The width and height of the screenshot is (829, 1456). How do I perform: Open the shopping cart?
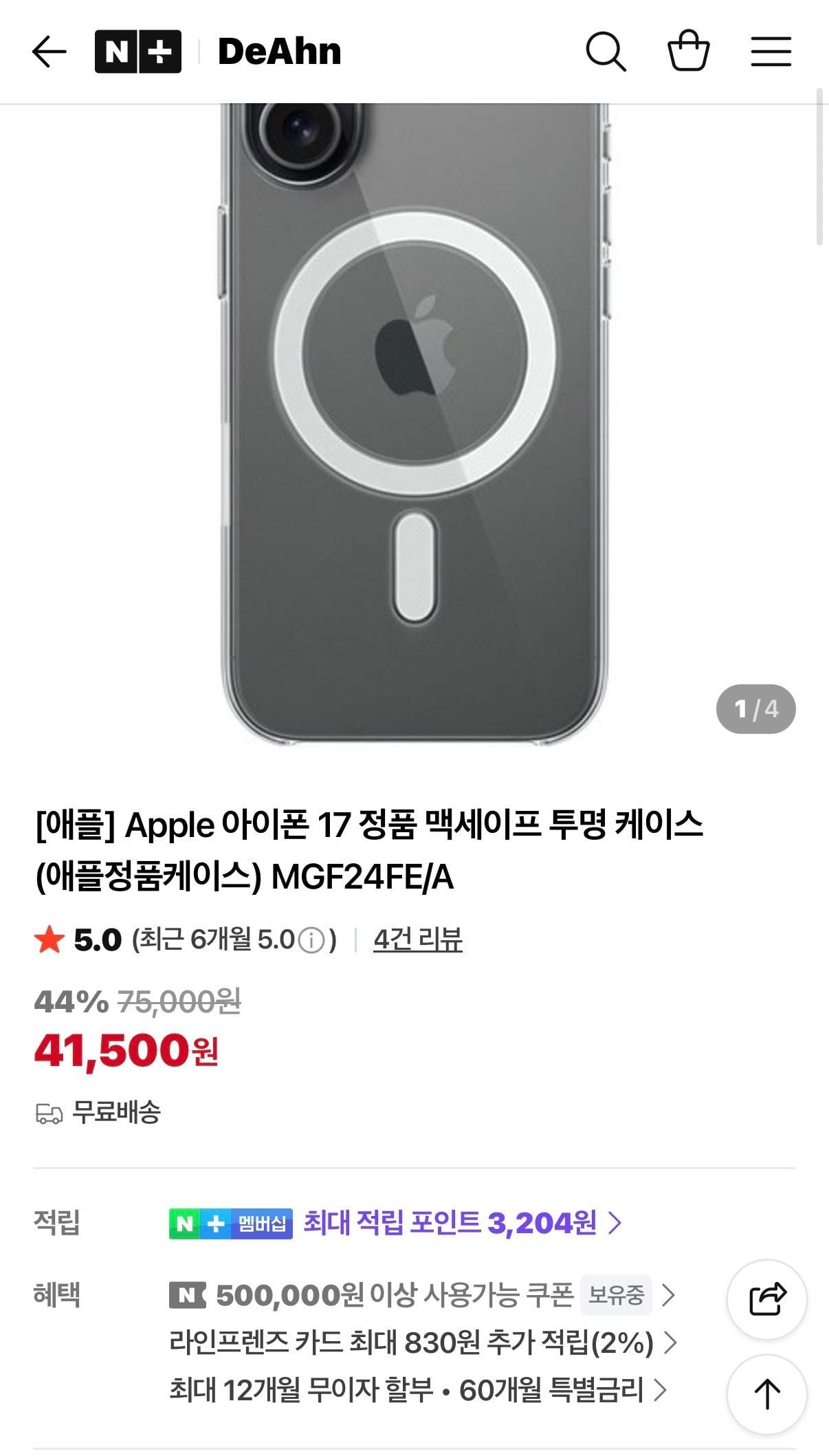coord(688,52)
